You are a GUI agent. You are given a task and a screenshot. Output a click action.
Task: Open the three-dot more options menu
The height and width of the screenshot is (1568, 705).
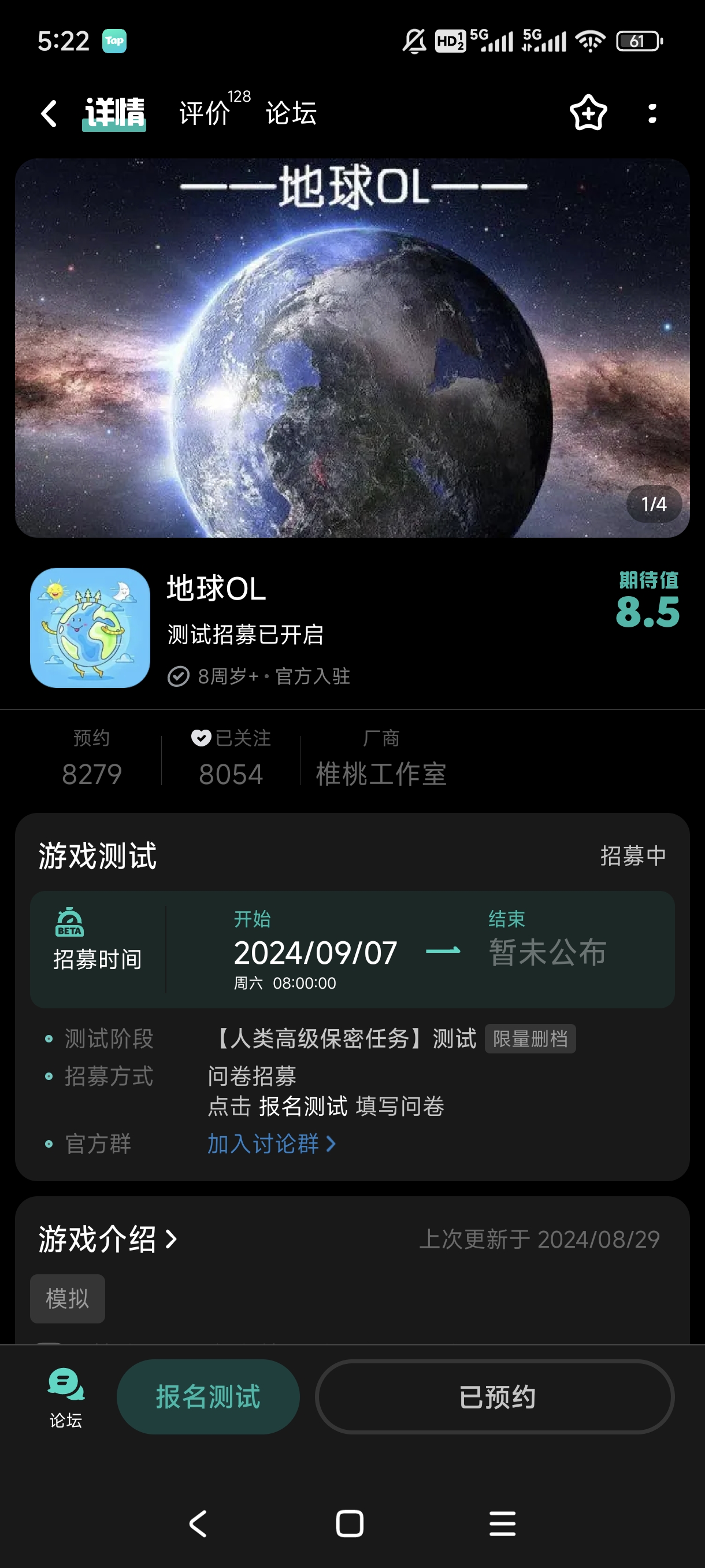[x=652, y=113]
